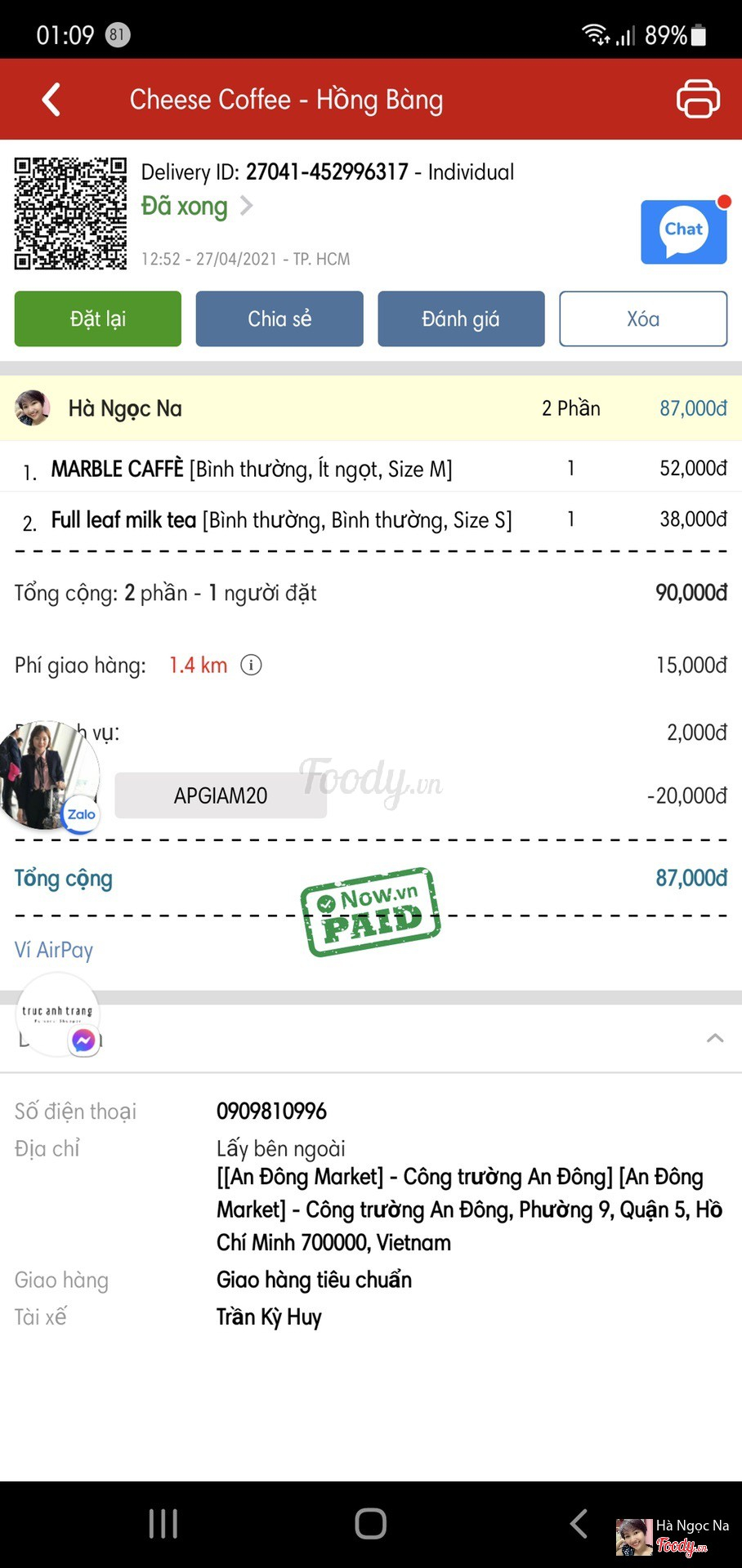Show delivery fee info icon
Viewport: 742px width, 1568px height.
point(251,665)
